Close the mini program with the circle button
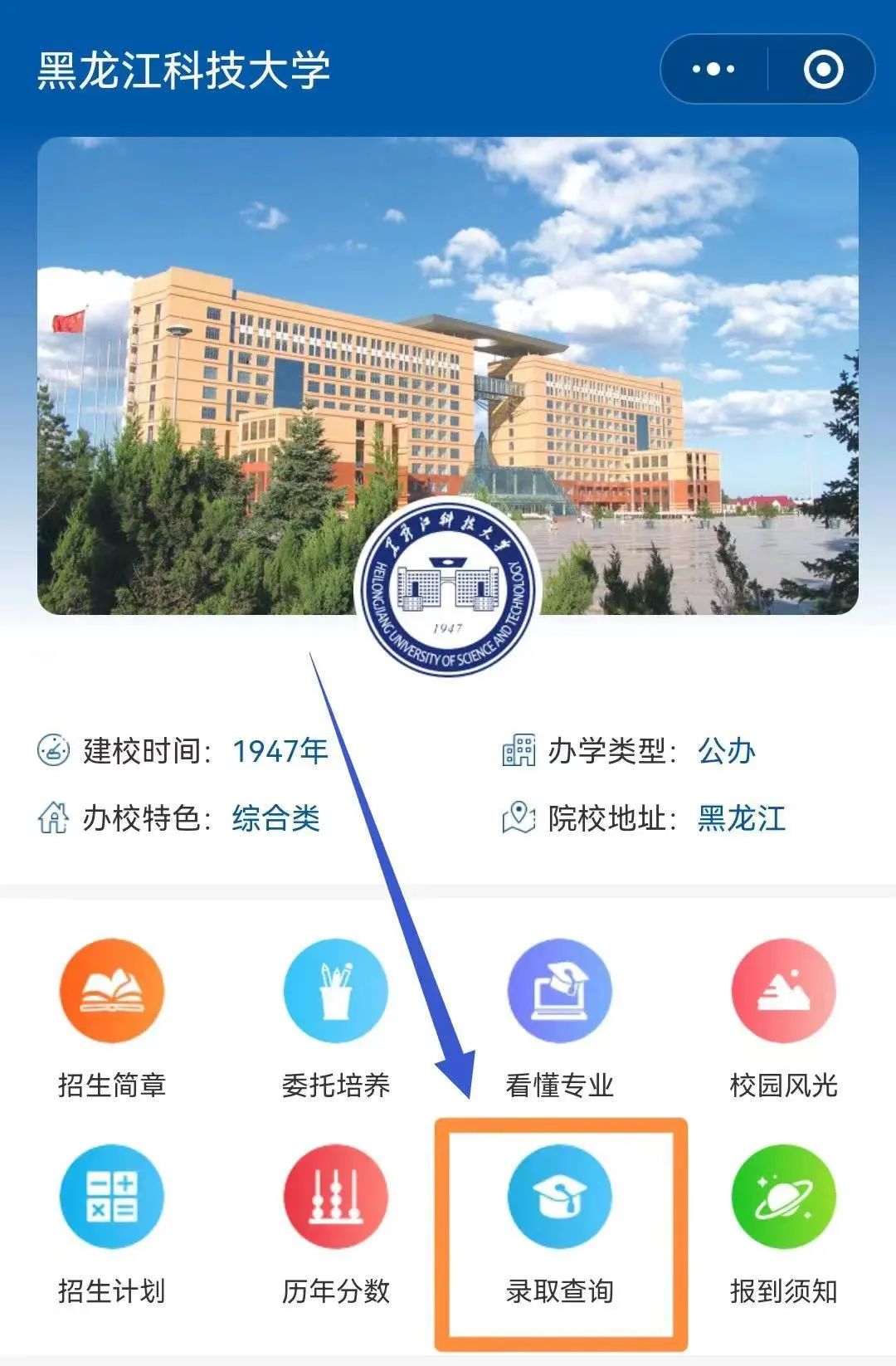The width and height of the screenshot is (896, 1366). 823,69
